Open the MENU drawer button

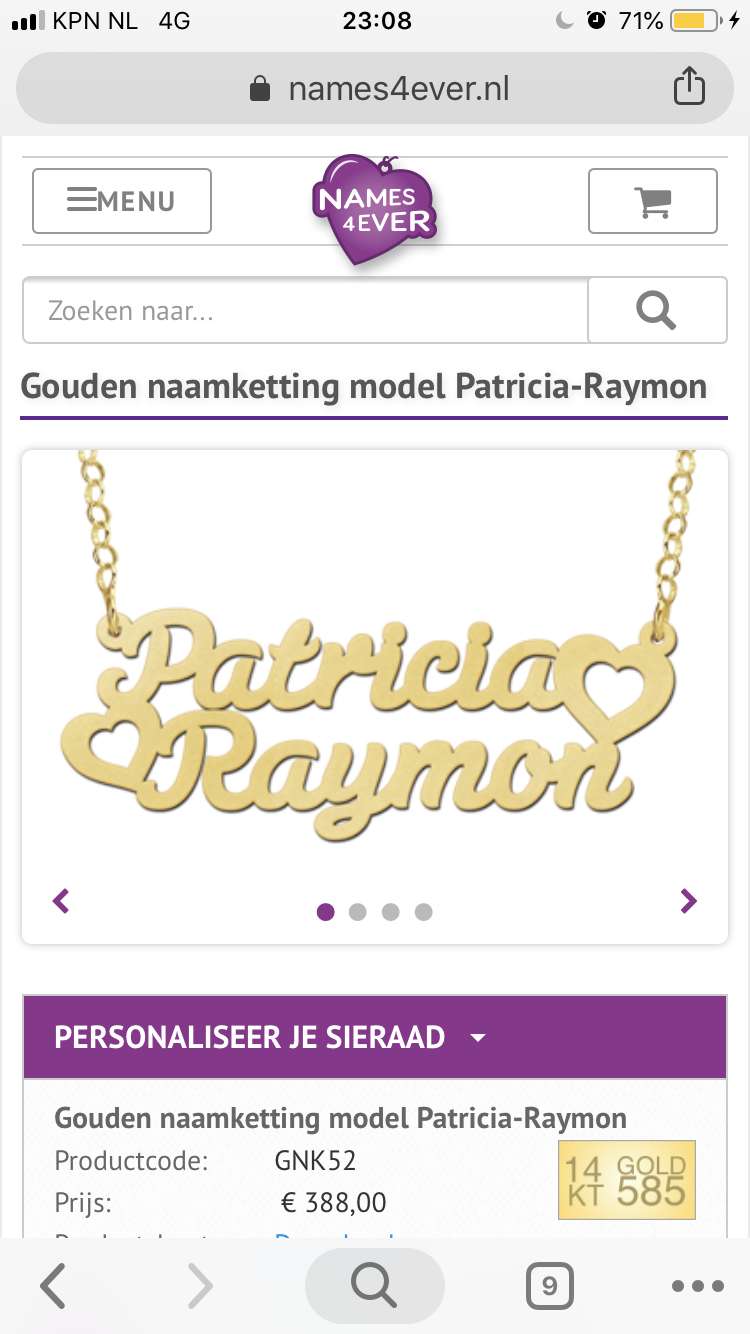122,201
